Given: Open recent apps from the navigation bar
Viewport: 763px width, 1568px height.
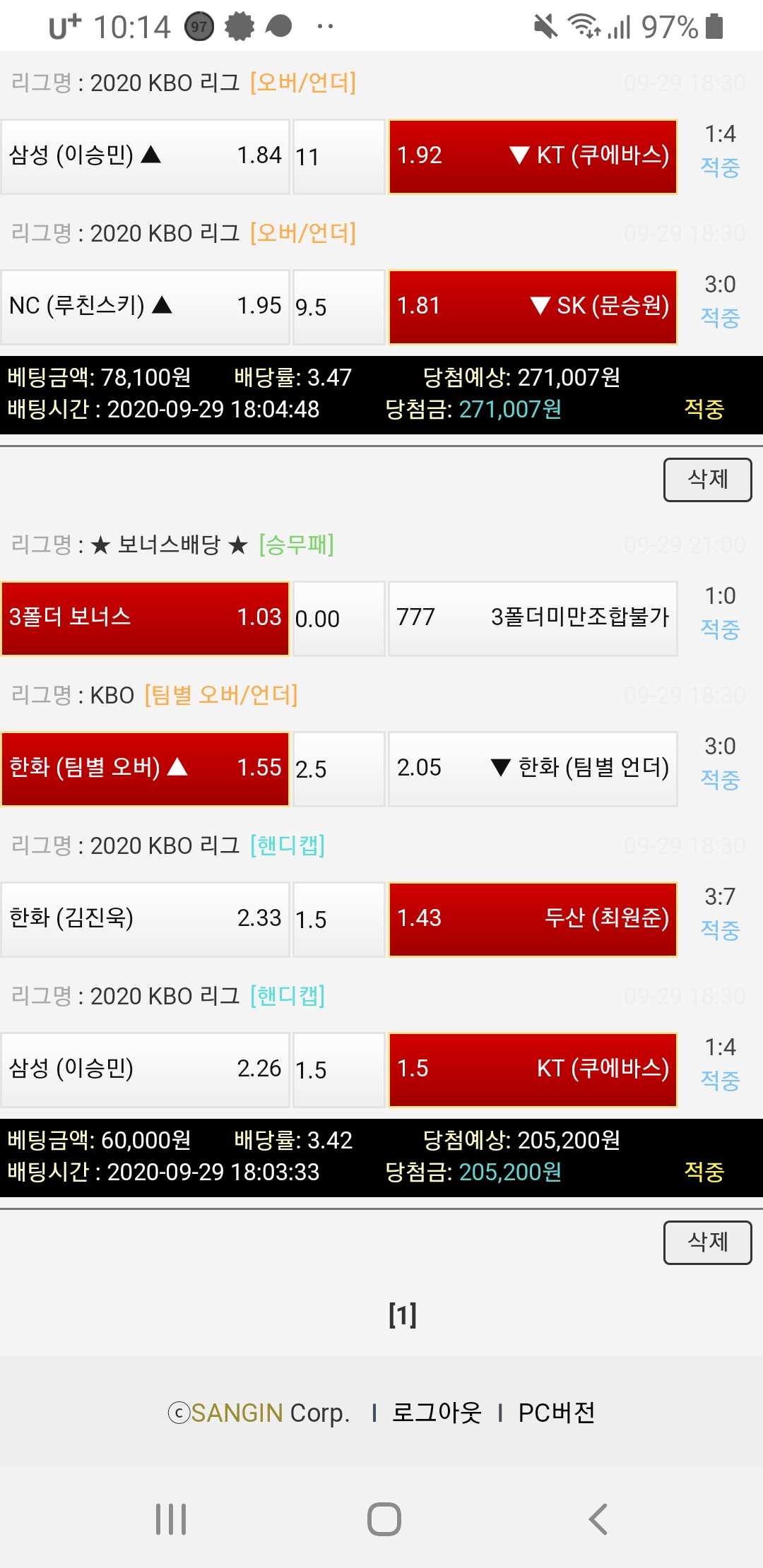Looking at the screenshot, I should point(171,1519).
